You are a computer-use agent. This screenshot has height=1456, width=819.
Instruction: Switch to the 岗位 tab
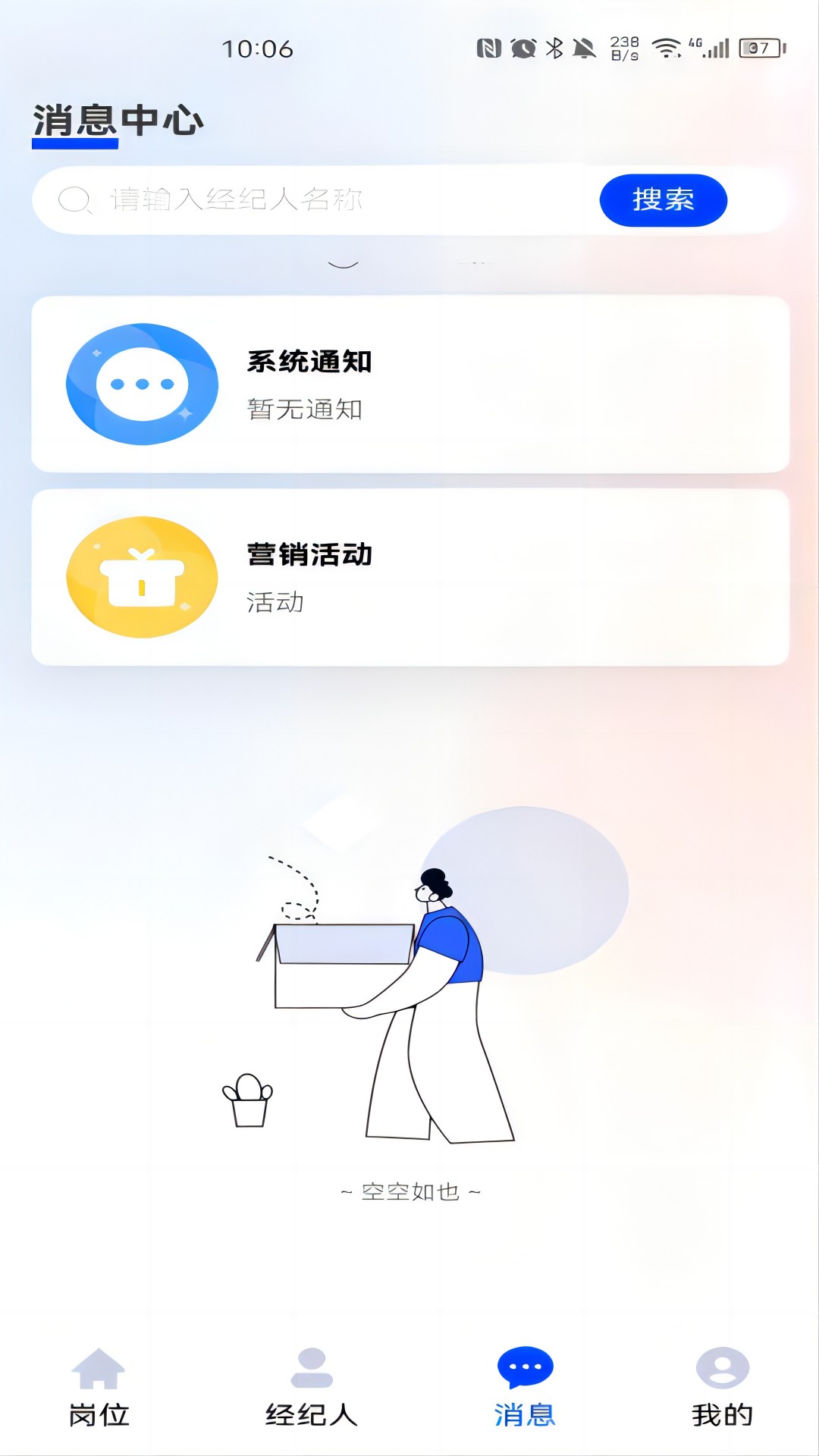point(99,1388)
